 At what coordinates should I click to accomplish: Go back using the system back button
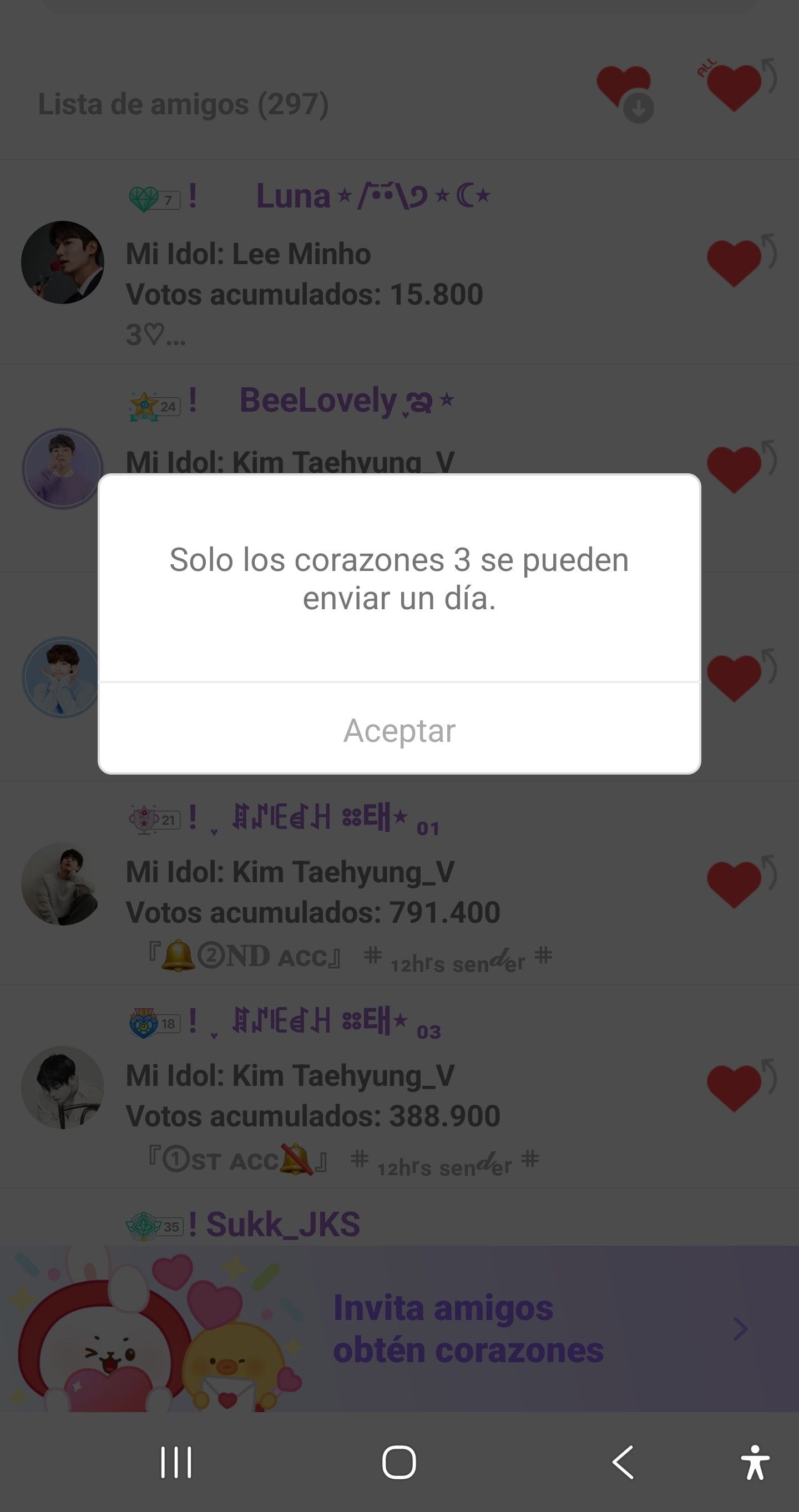623,1462
